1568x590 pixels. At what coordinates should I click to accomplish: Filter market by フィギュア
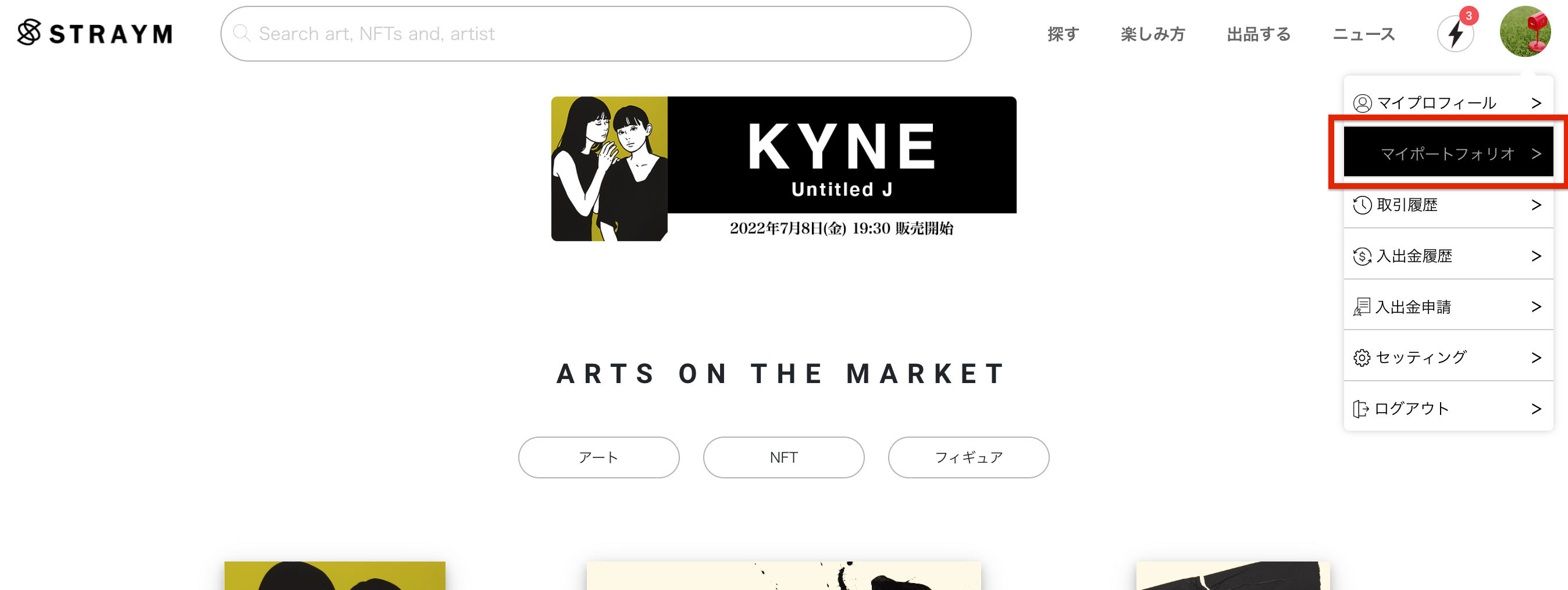(x=968, y=457)
